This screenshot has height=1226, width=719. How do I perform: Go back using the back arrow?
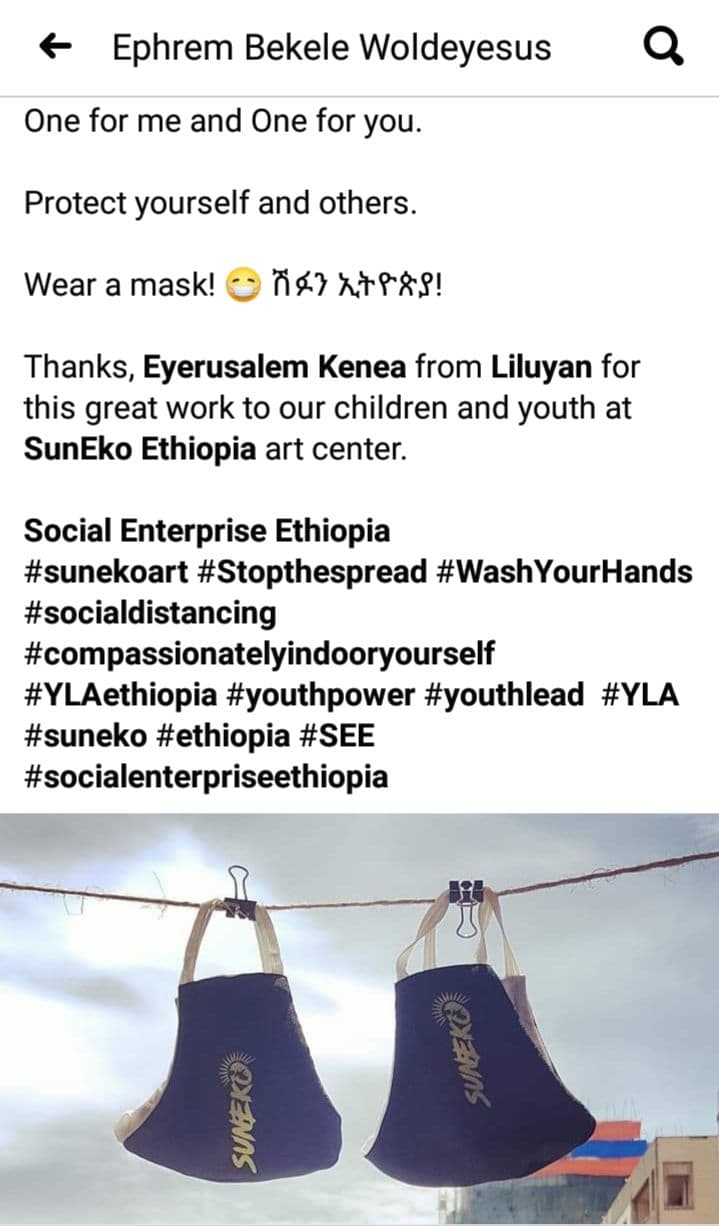tap(55, 46)
